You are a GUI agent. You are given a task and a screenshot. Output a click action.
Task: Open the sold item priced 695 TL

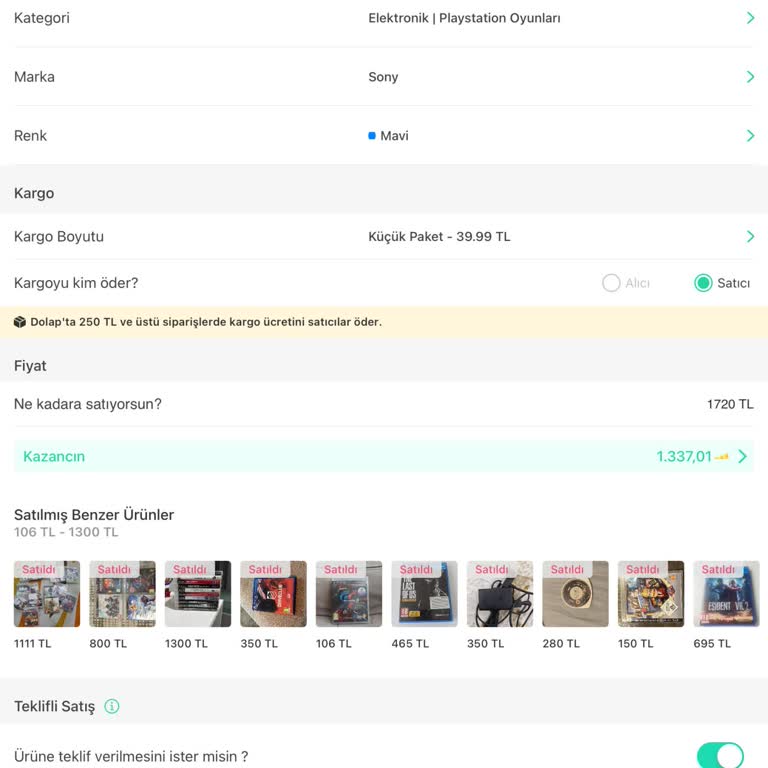point(726,594)
